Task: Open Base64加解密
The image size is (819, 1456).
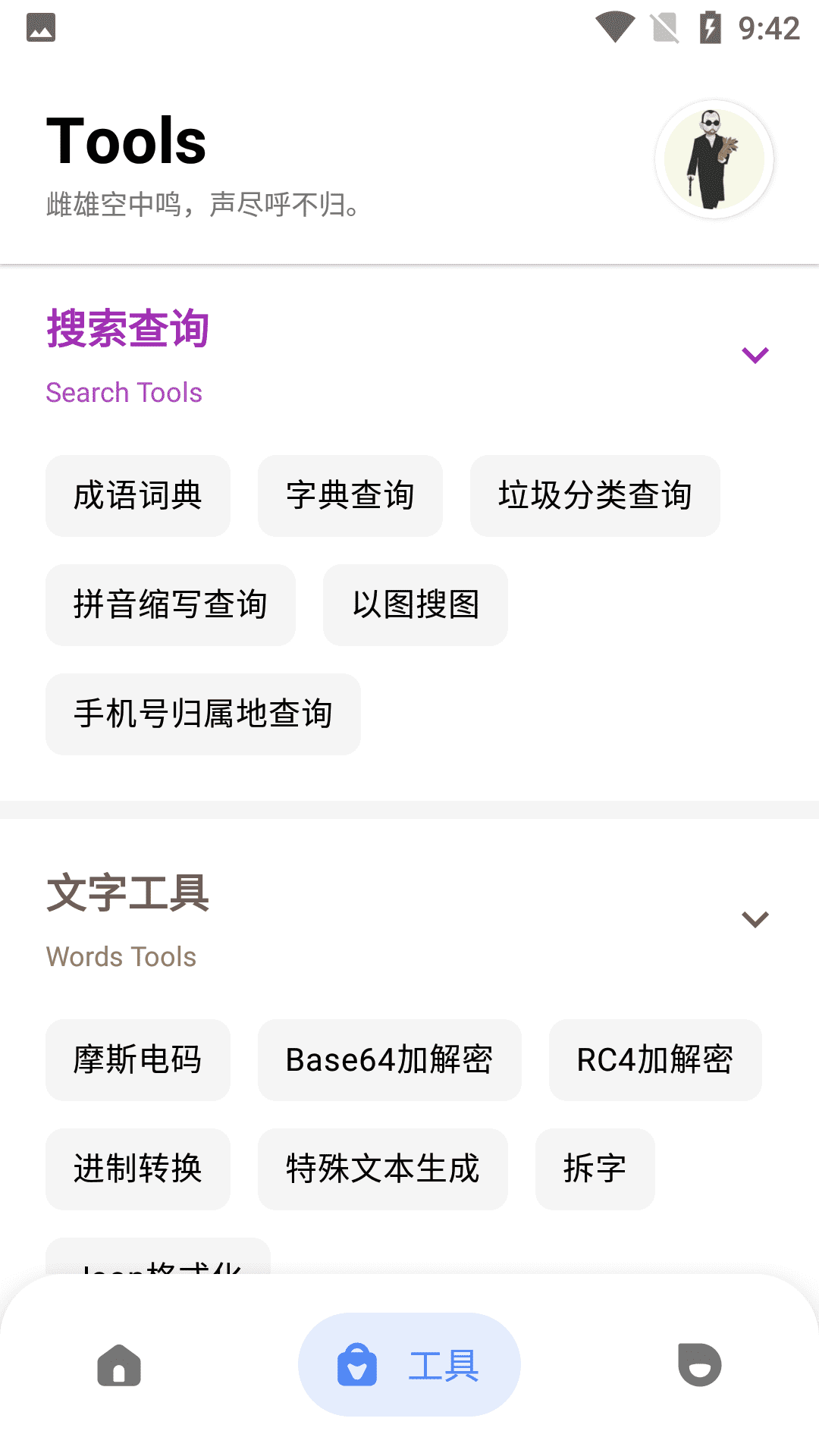Action: click(389, 1060)
